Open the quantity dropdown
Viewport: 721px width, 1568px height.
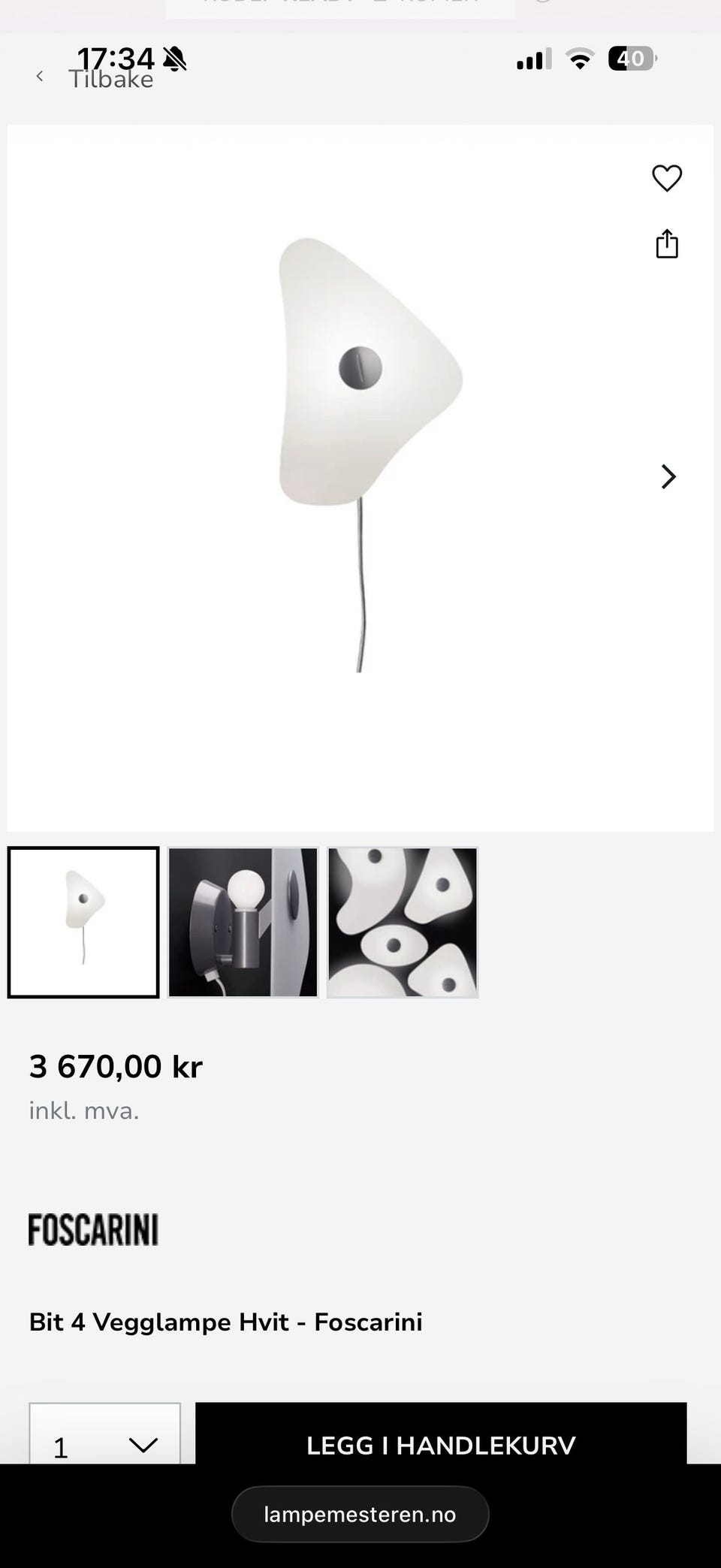point(105,1432)
